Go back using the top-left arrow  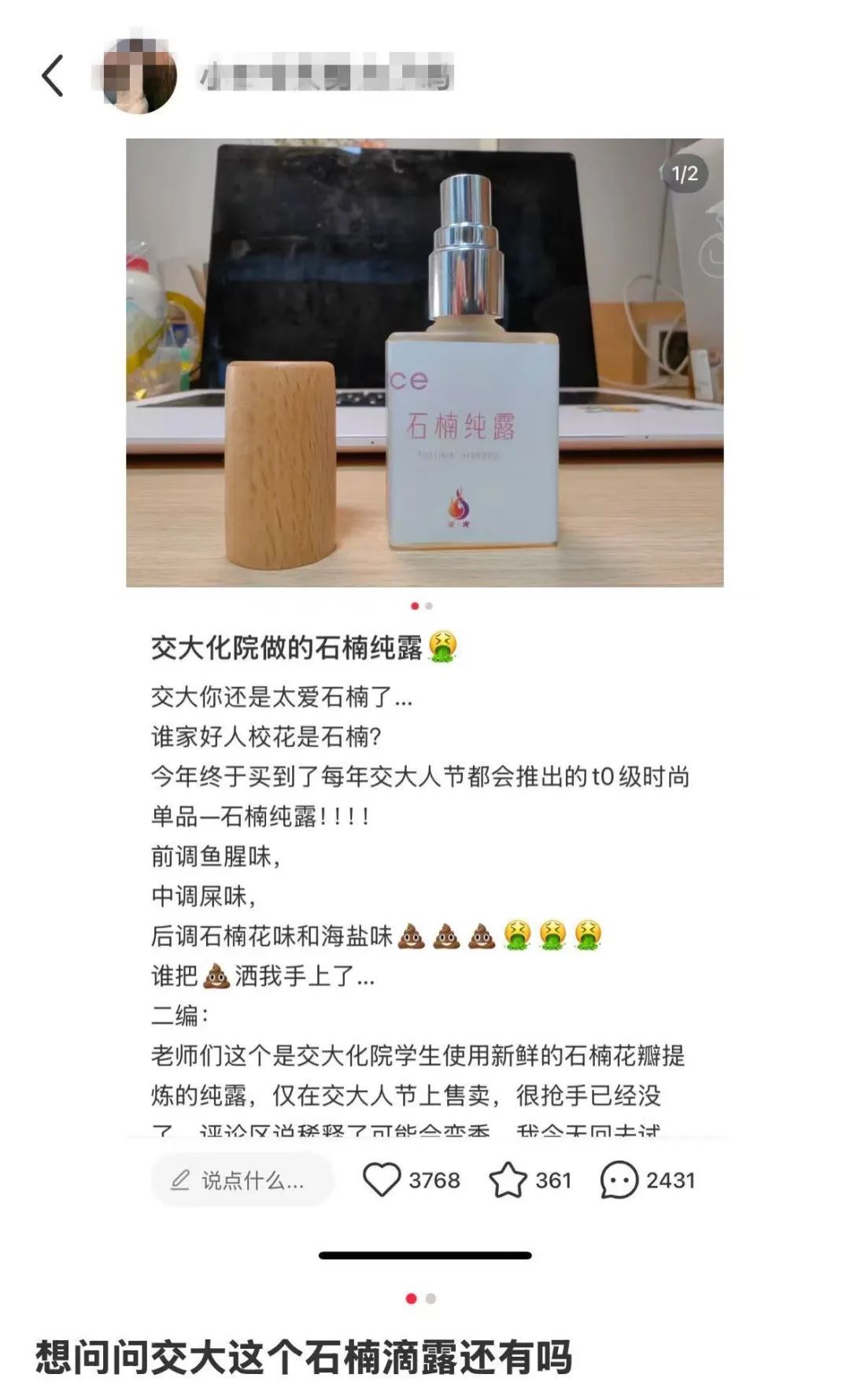pyautogui.click(x=52, y=76)
